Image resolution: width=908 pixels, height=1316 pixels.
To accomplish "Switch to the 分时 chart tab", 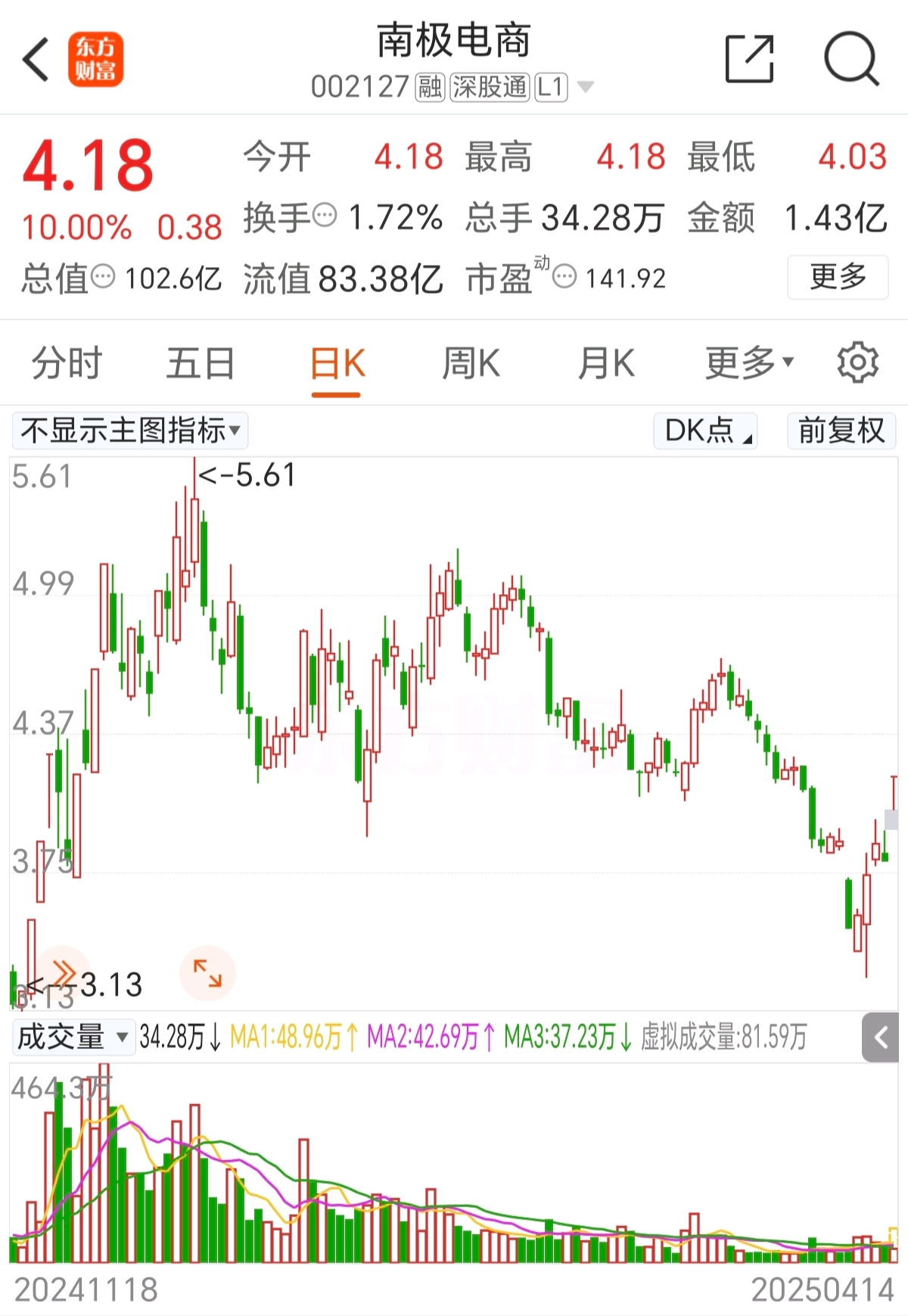I will coord(67,363).
